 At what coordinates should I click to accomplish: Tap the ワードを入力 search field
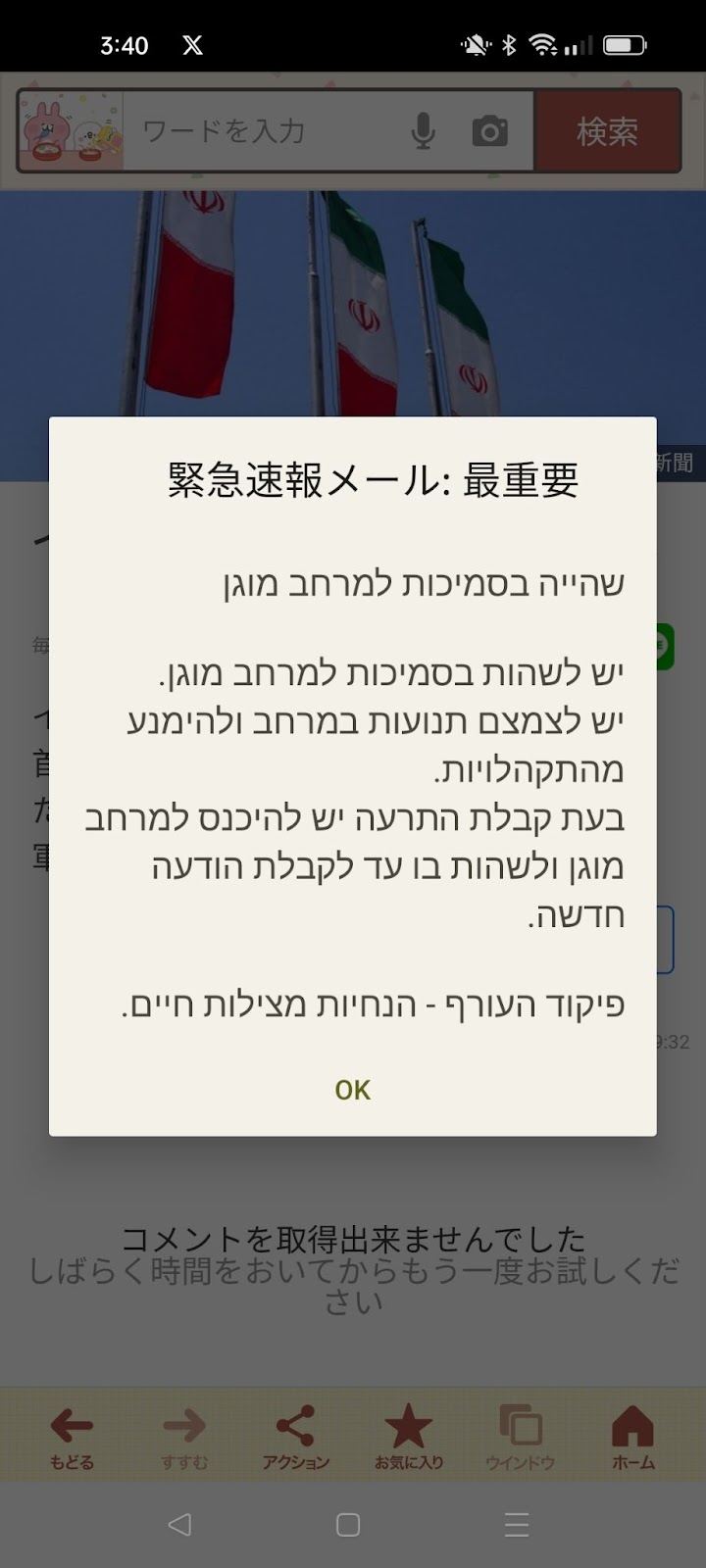coord(265,131)
